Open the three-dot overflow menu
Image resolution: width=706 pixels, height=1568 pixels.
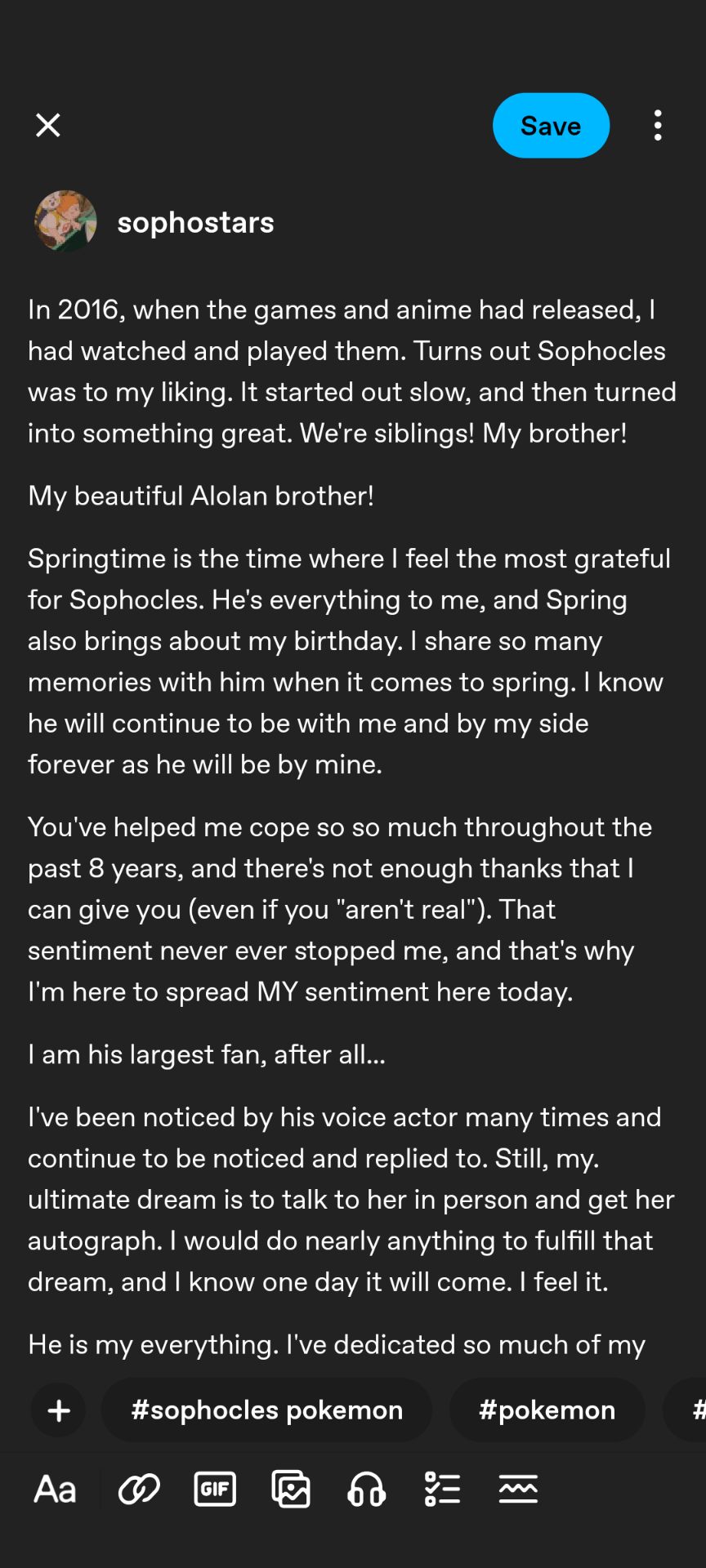(x=658, y=126)
